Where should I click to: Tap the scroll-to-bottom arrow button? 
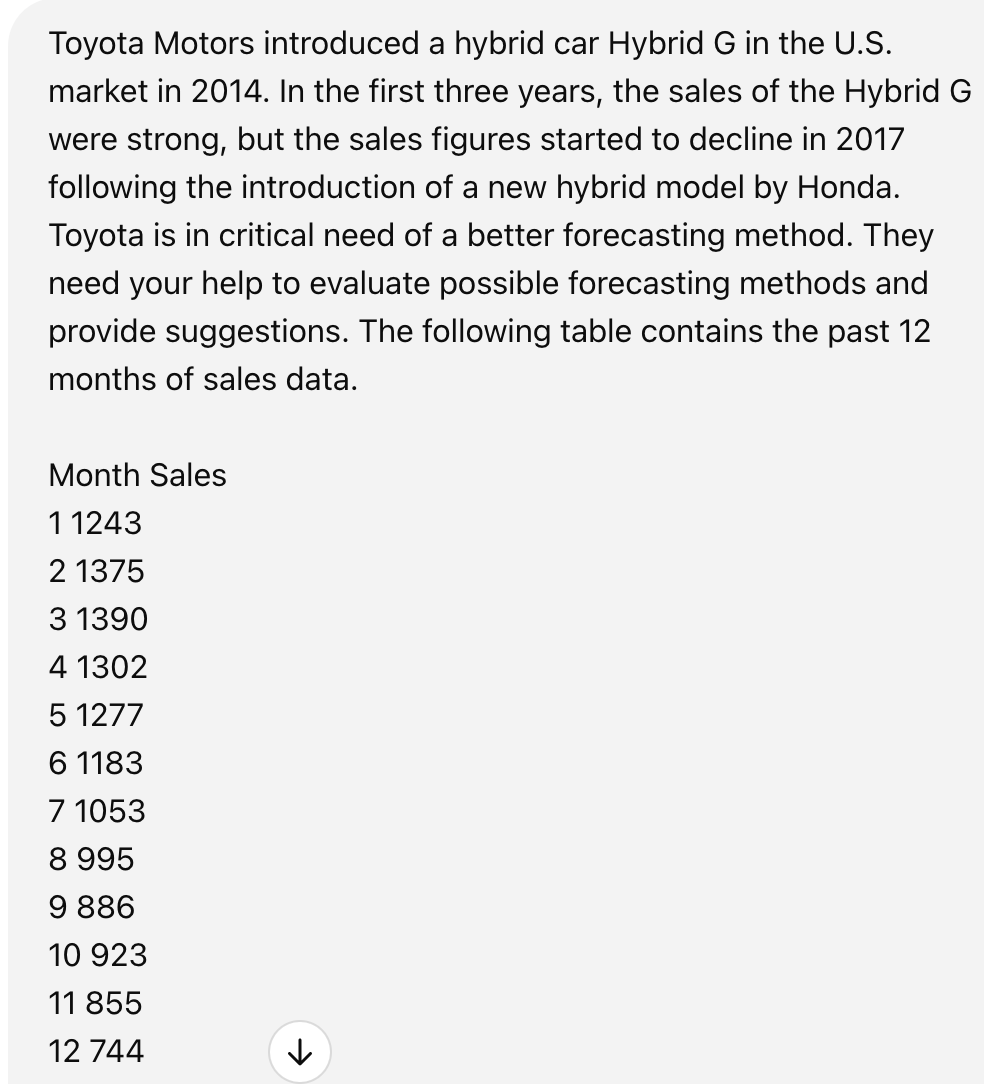(298, 1052)
